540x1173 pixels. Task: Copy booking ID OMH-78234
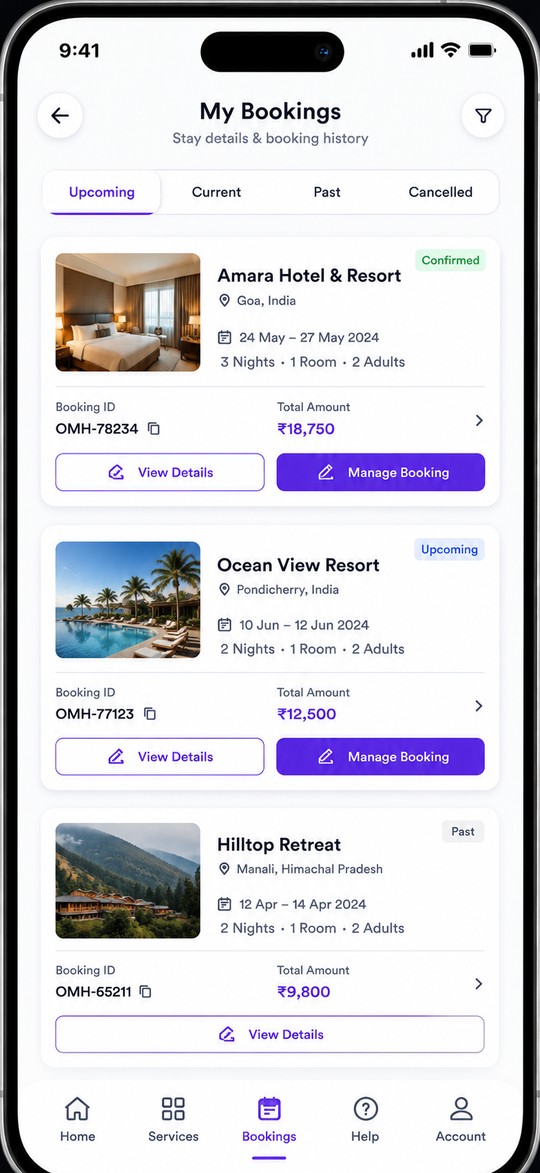[x=153, y=429]
